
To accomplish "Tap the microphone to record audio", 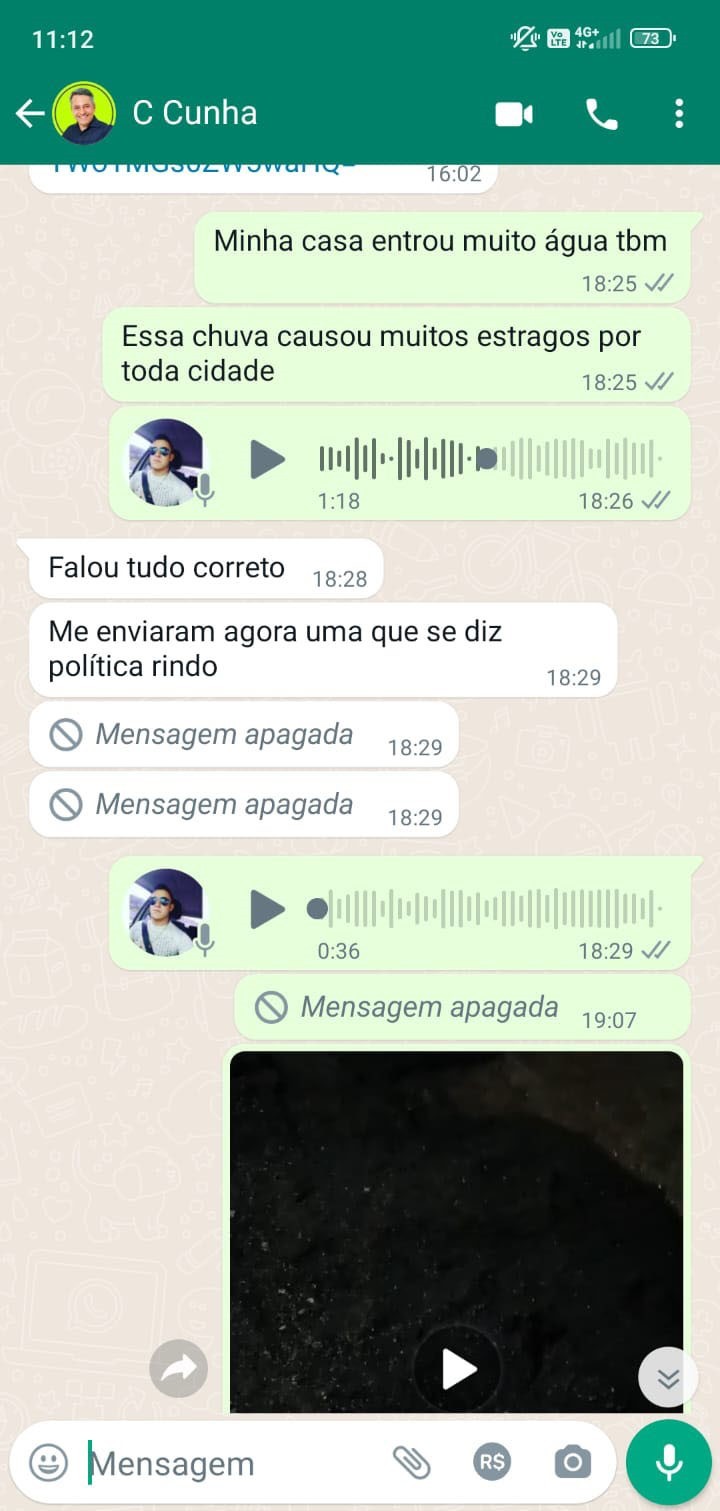I will pos(669,1463).
